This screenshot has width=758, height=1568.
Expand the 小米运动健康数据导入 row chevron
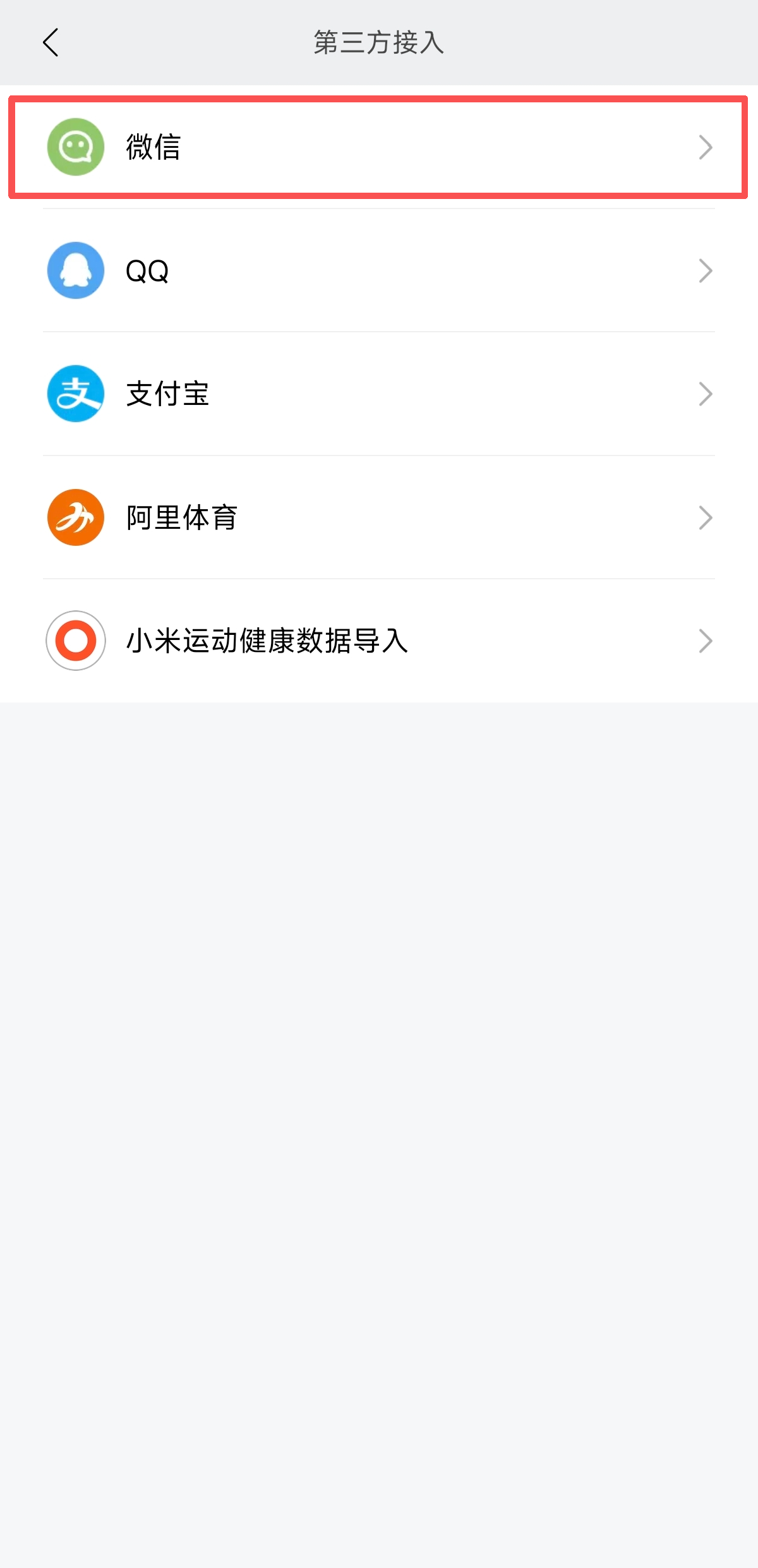tap(706, 641)
